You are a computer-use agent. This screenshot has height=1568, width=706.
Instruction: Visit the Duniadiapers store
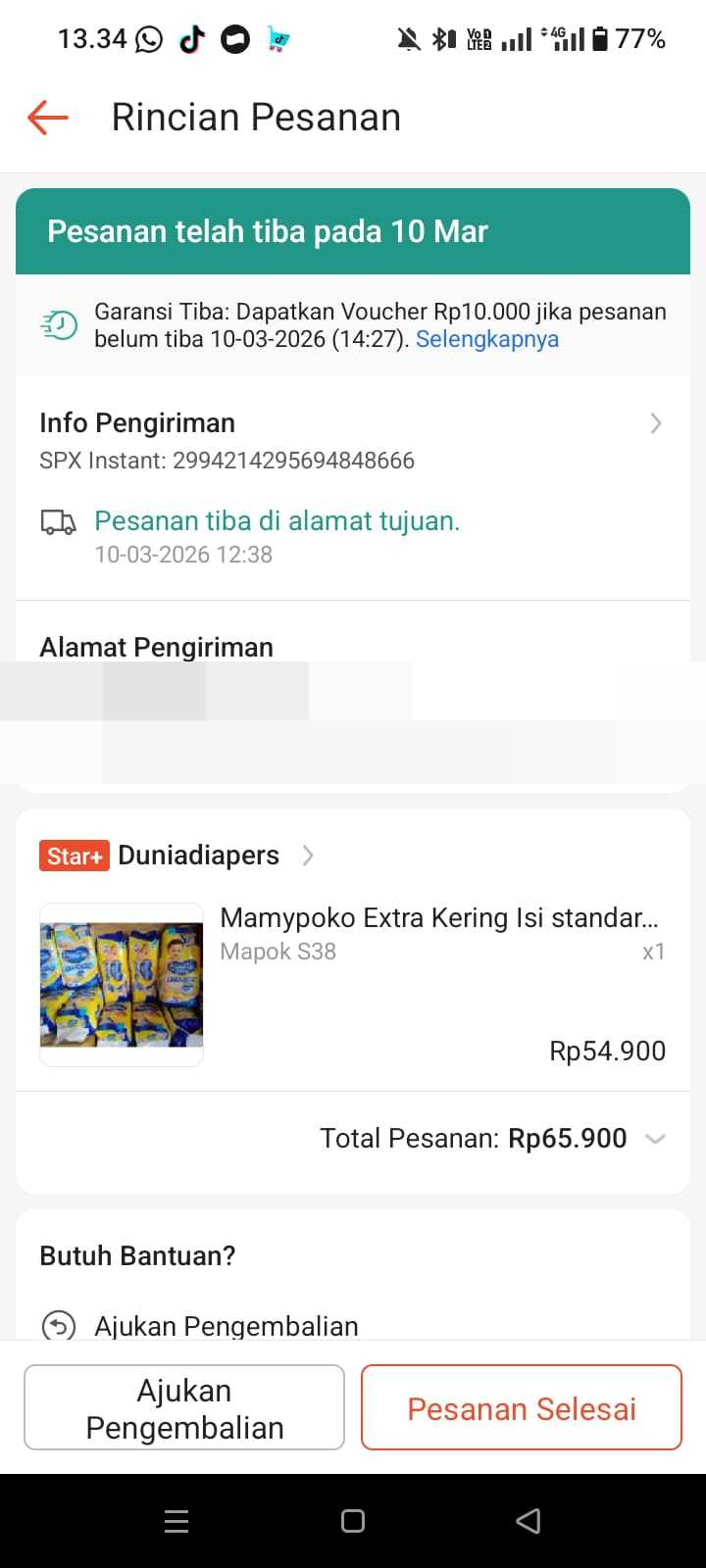point(199,856)
